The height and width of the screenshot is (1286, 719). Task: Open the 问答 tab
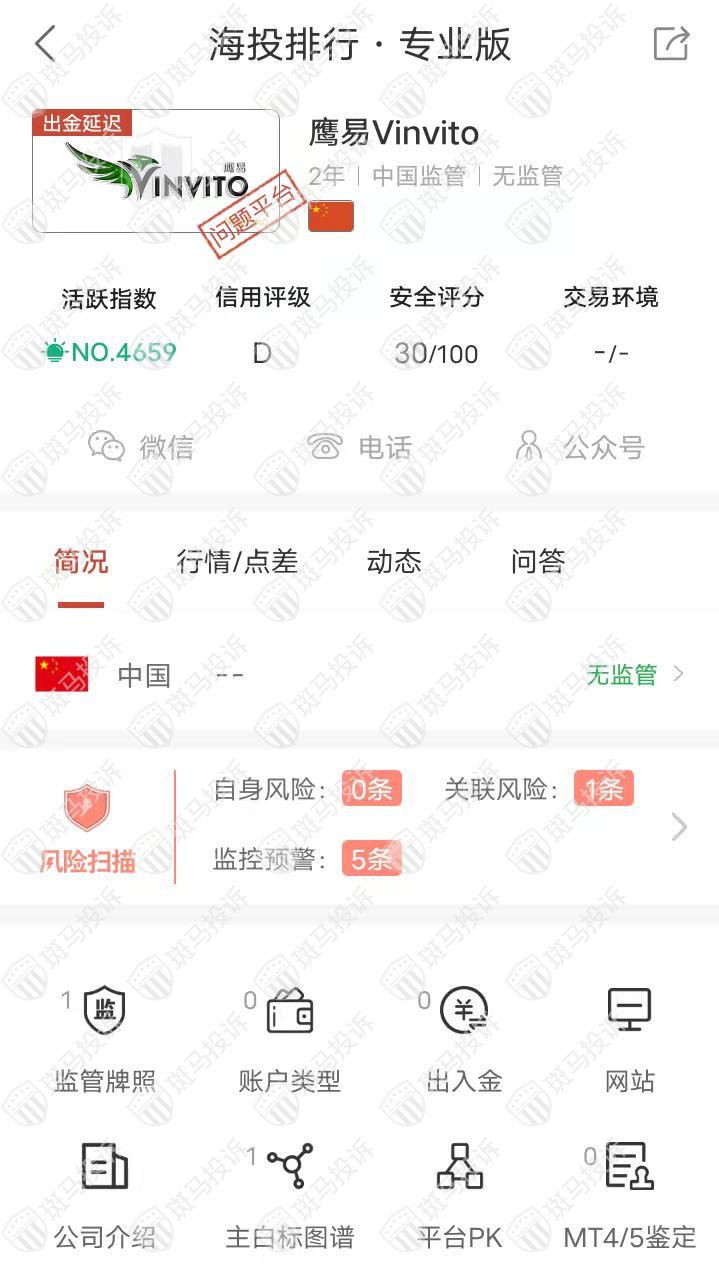(x=538, y=562)
